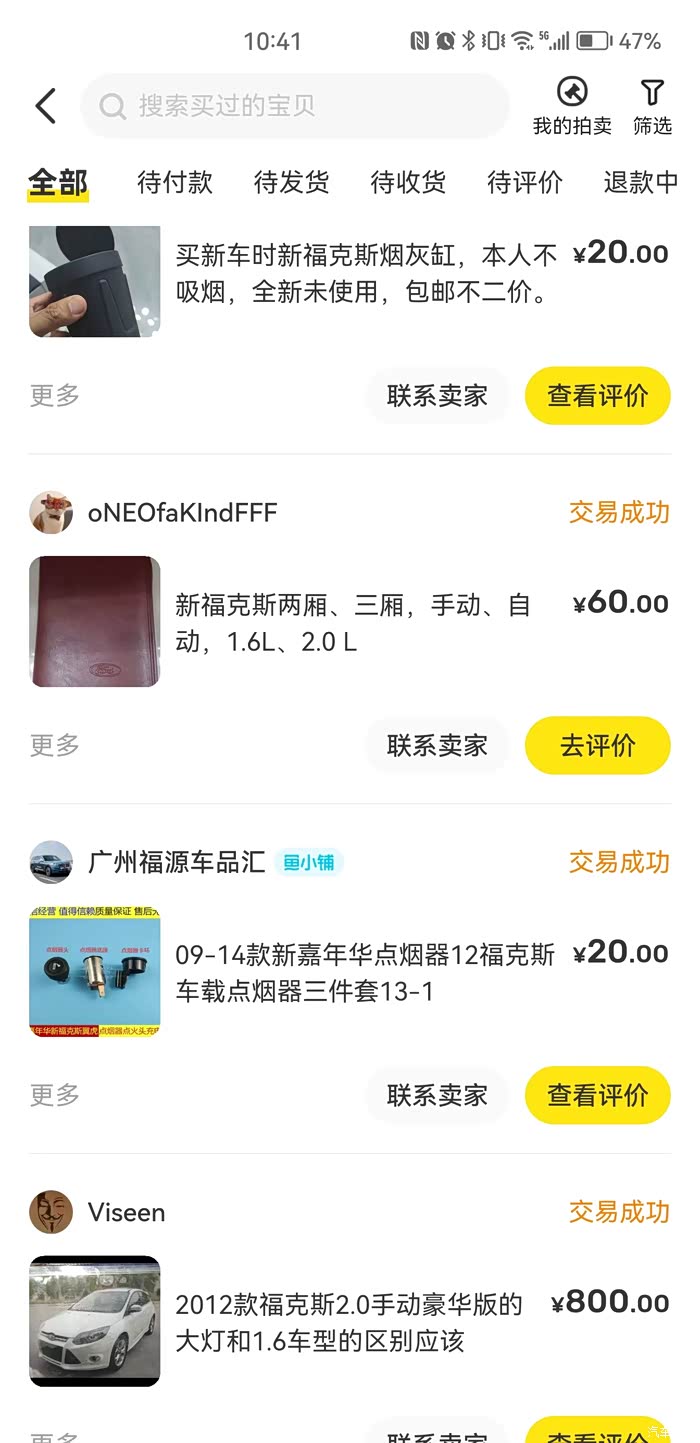Viewport: 700px width, 1443px height.
Task: Switch to the 待发货 tab
Action: pos(291,182)
